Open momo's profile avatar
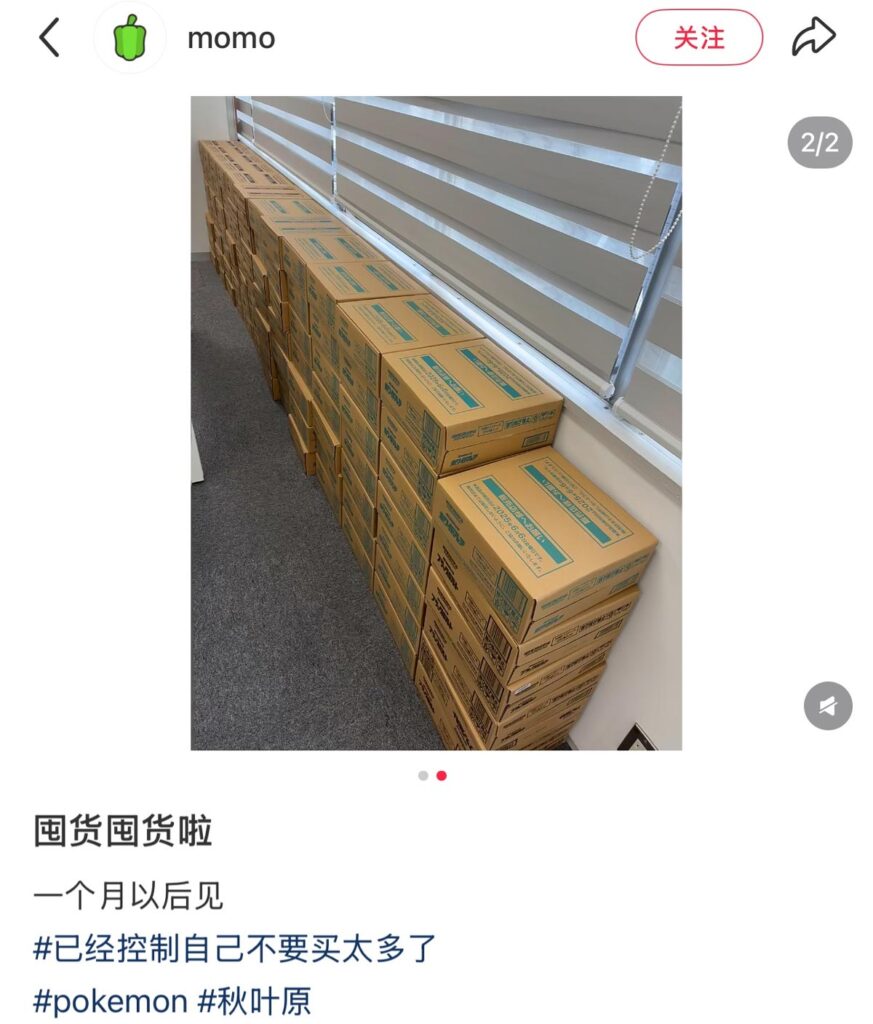The width and height of the screenshot is (873, 1024). pyautogui.click(x=130, y=38)
